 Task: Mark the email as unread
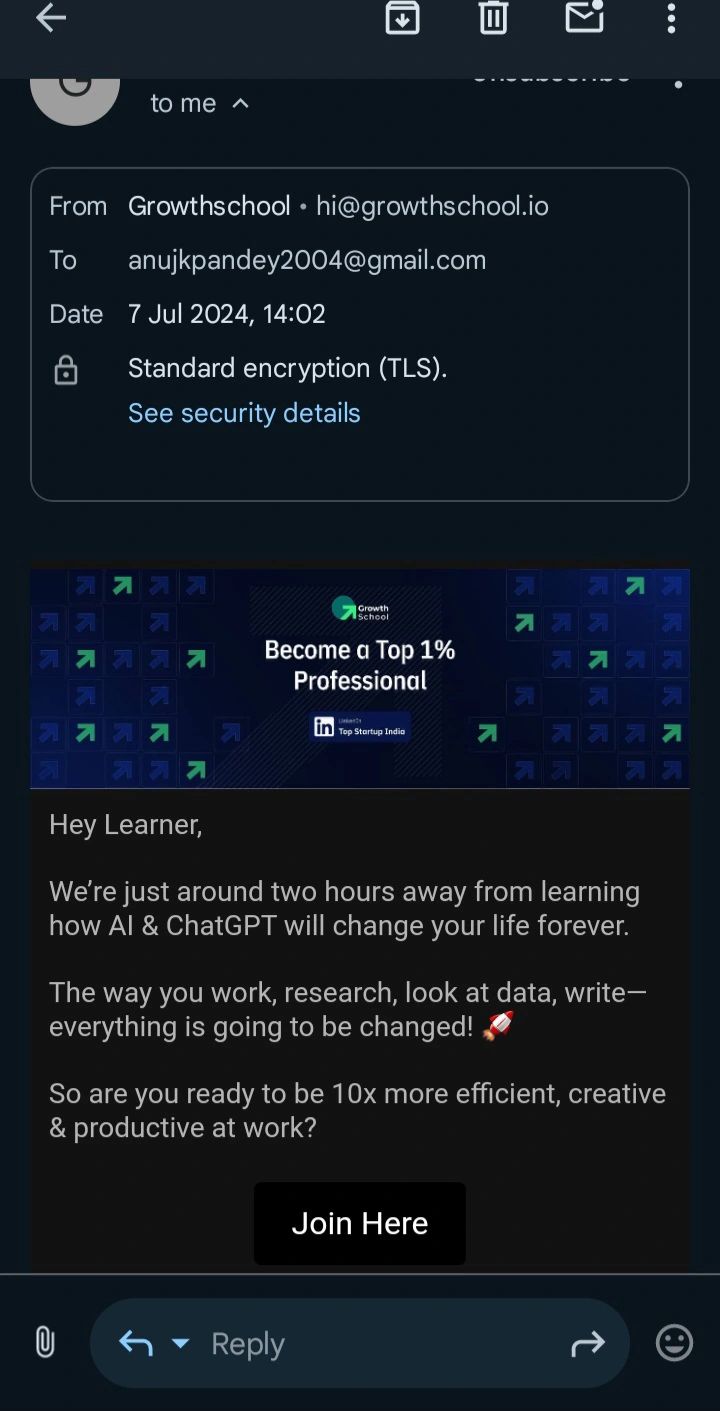coord(584,18)
